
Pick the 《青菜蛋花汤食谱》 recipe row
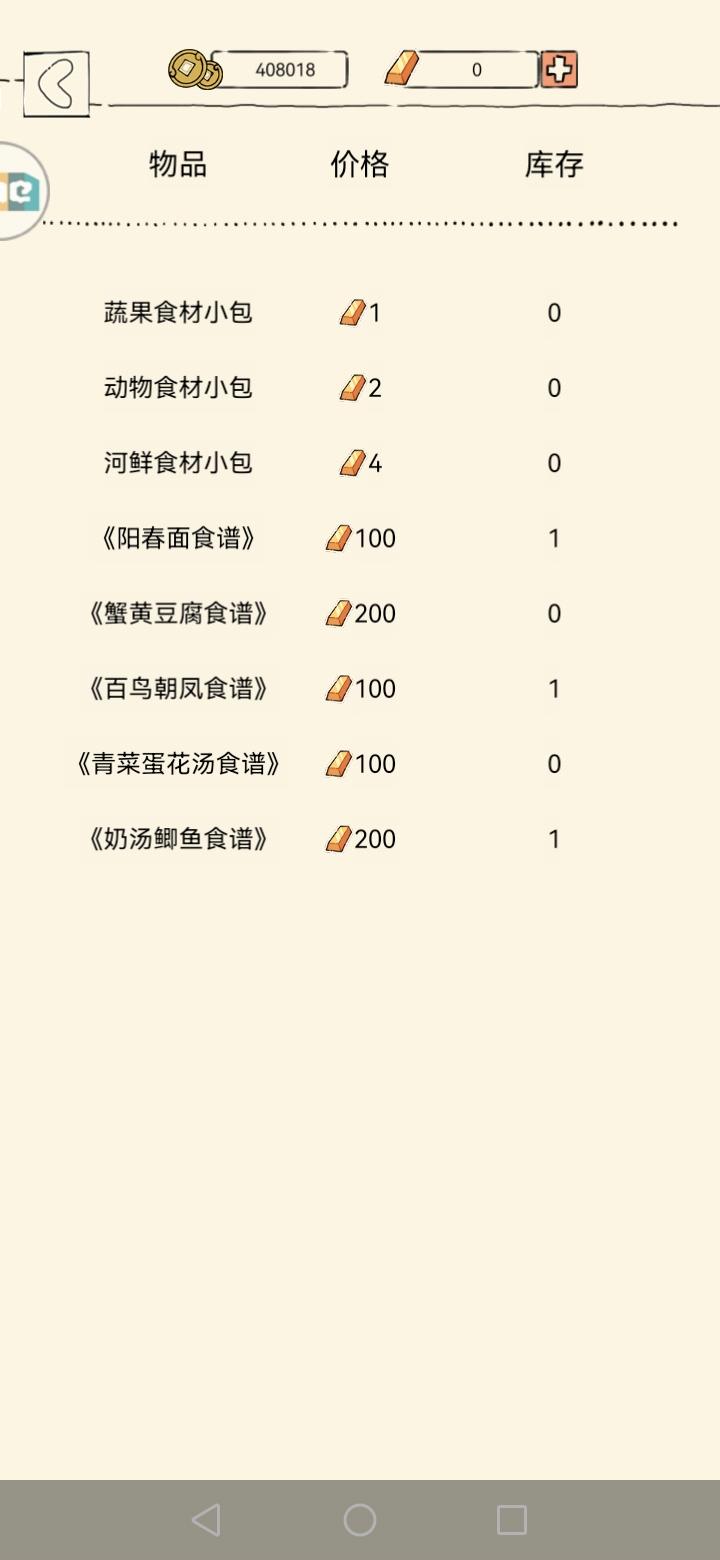click(x=178, y=764)
